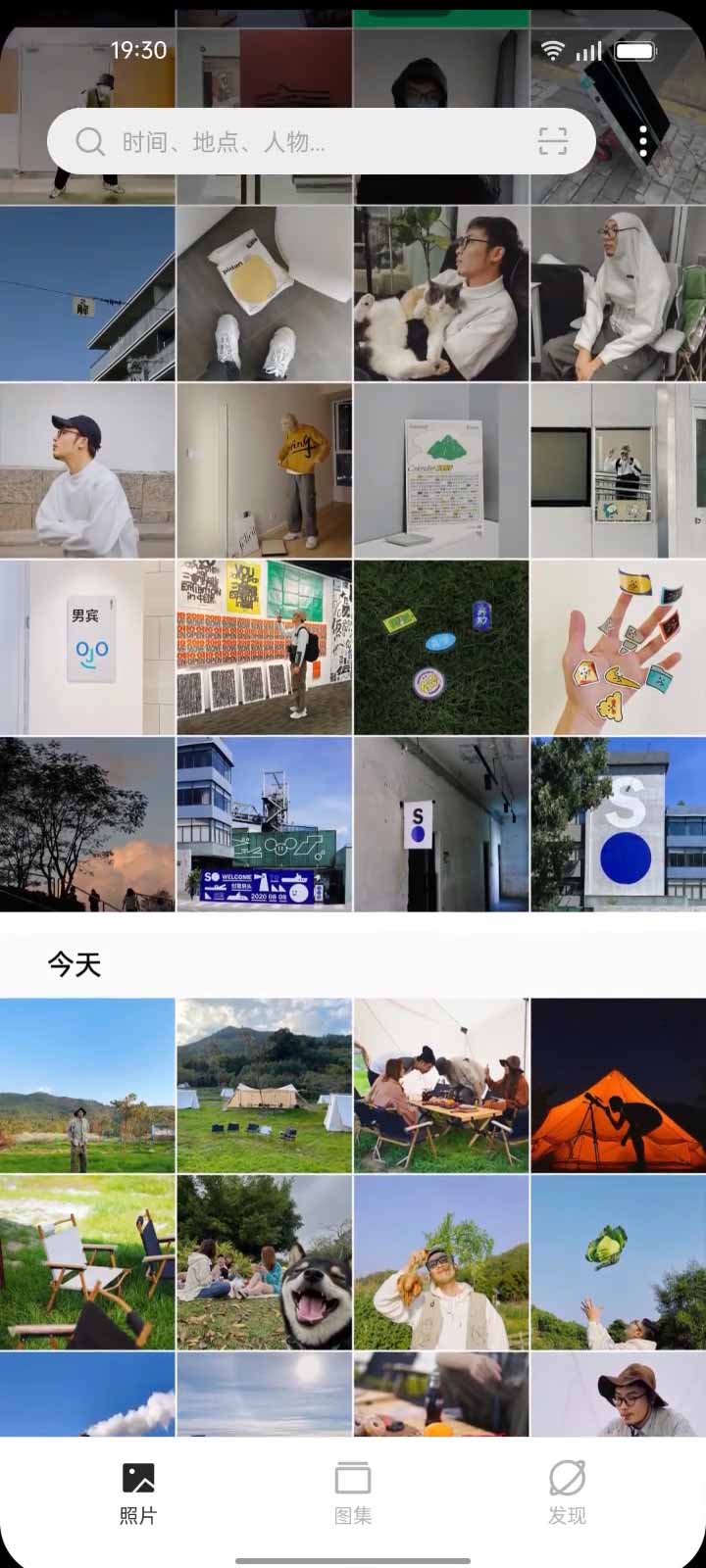Open photo of white sneakers and pillow
The width and height of the screenshot is (706, 1568).
(264, 293)
